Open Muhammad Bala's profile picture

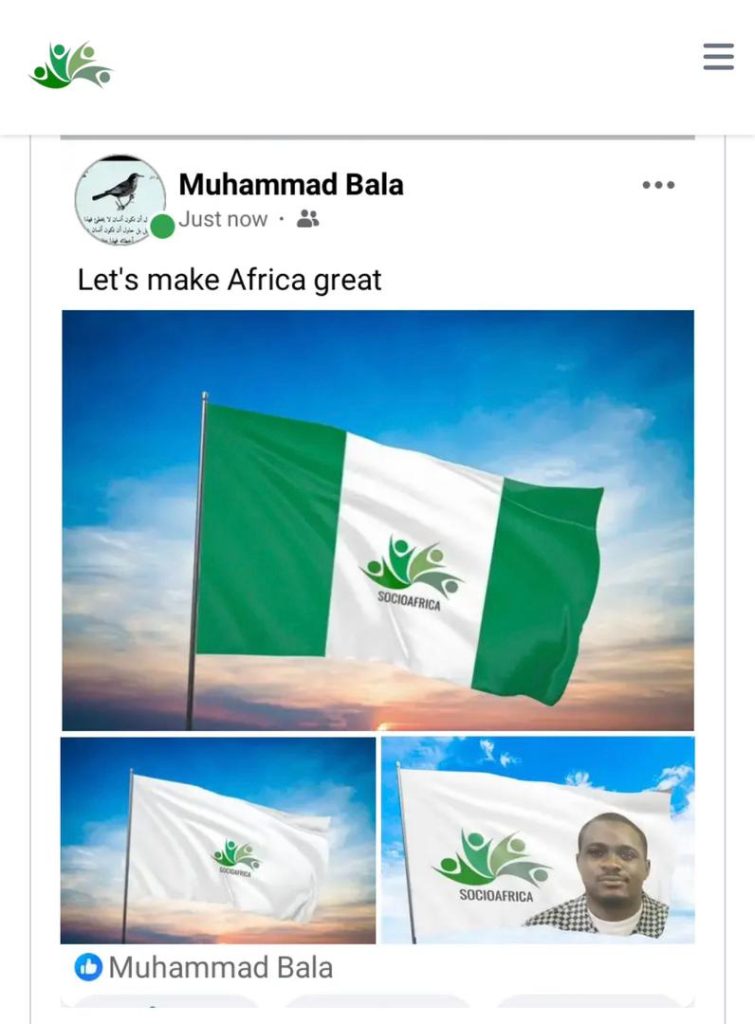coord(120,199)
